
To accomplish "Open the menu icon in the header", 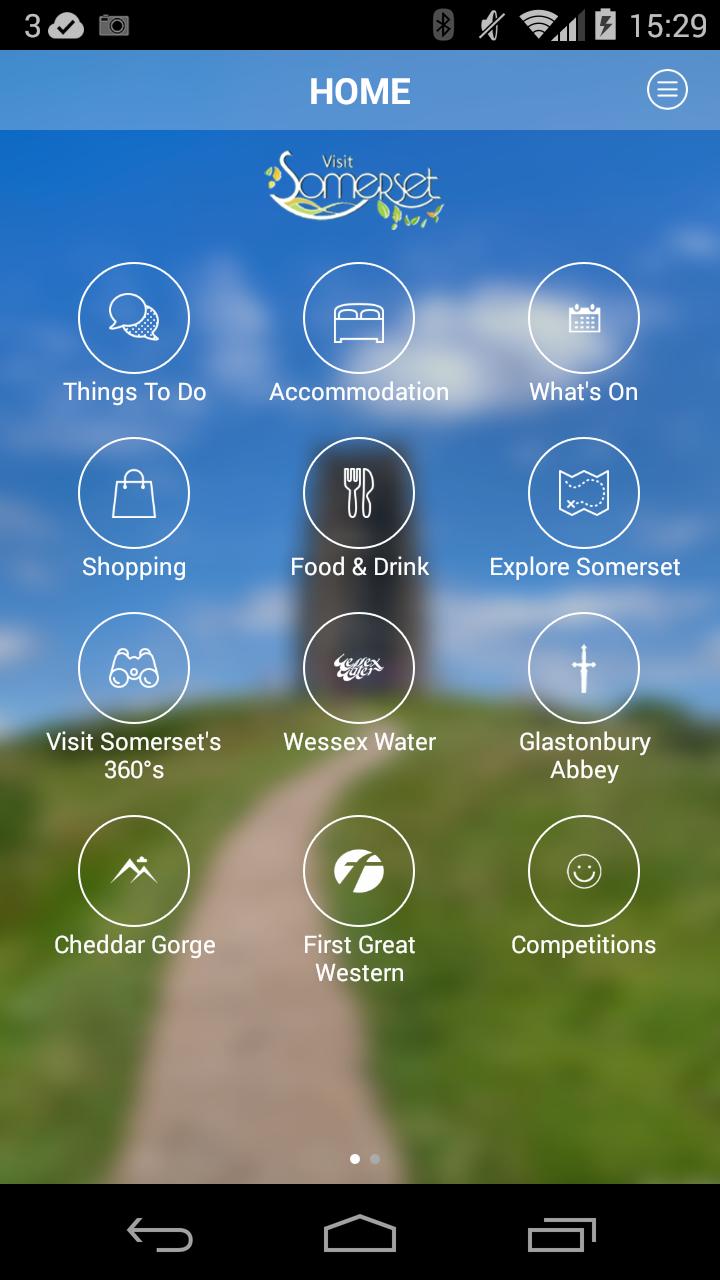I will pos(667,91).
